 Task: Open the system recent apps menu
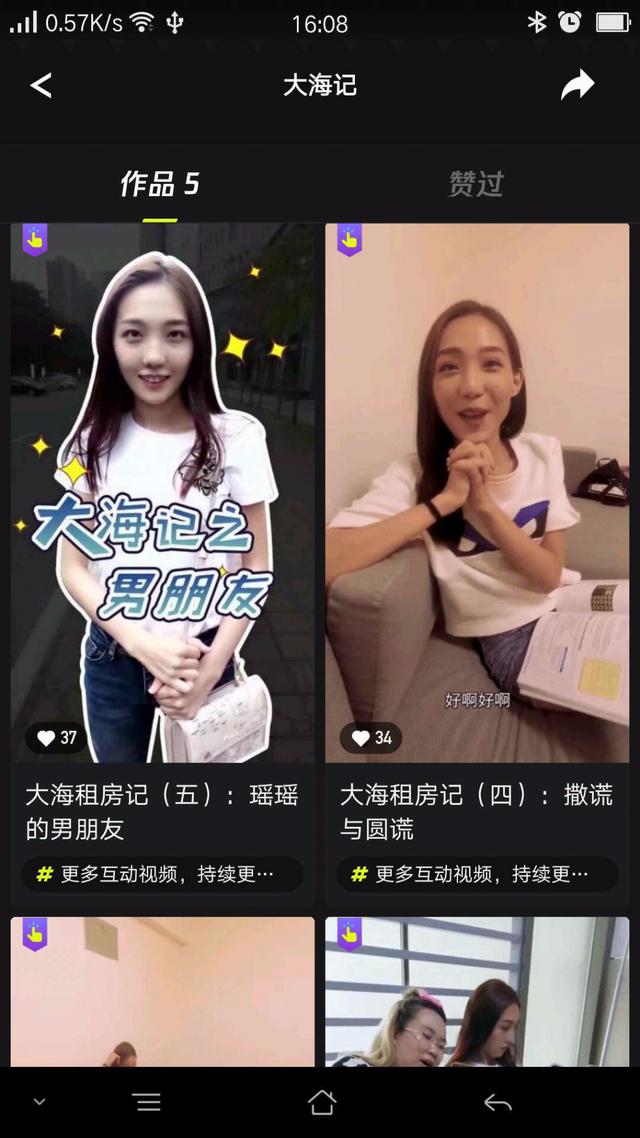coord(147,1102)
